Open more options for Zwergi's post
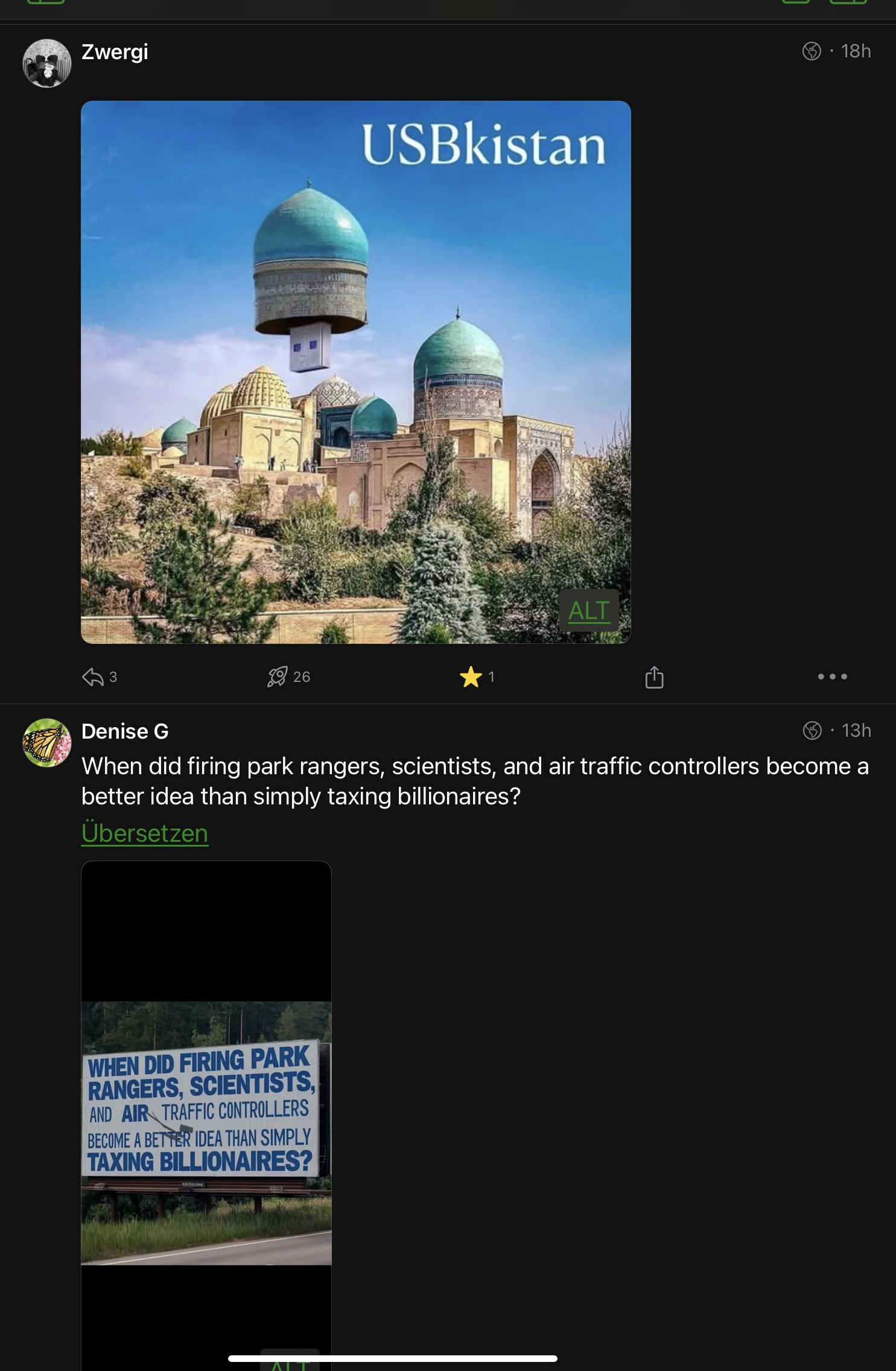 (x=832, y=677)
